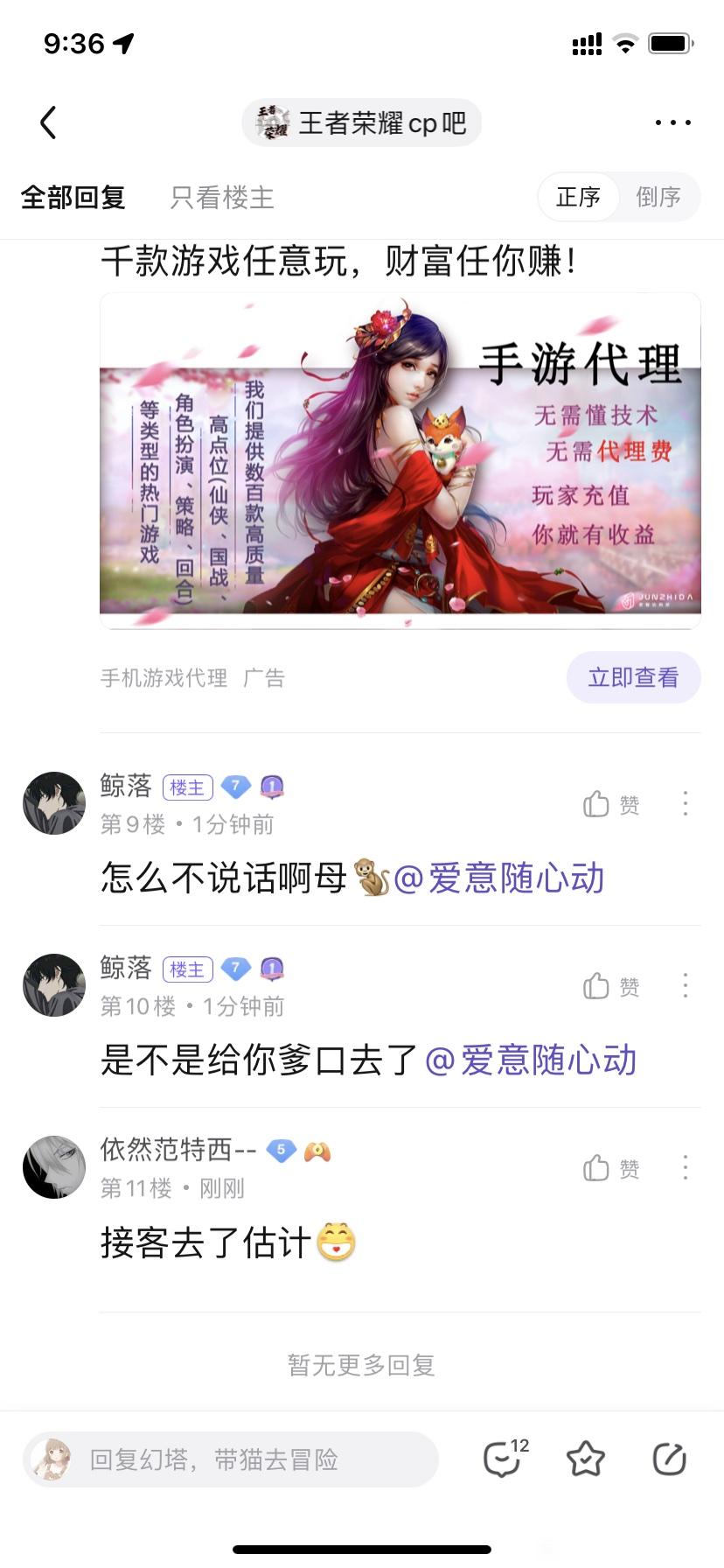
Task: Select 倒序 sort order
Action: (658, 197)
